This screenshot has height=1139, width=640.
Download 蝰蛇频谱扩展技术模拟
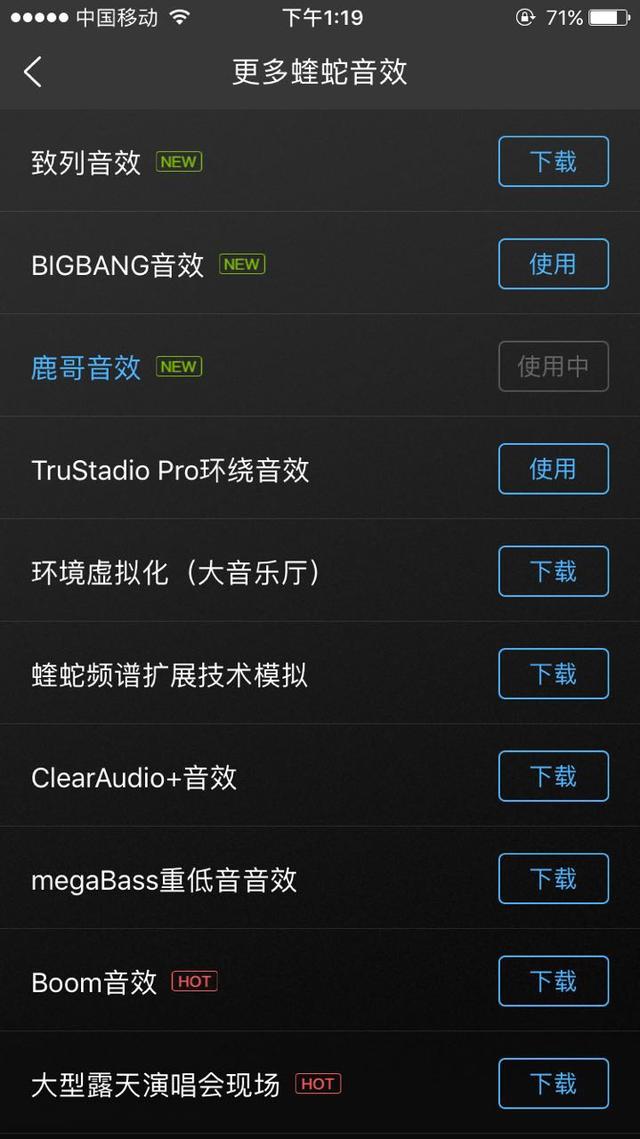point(554,673)
